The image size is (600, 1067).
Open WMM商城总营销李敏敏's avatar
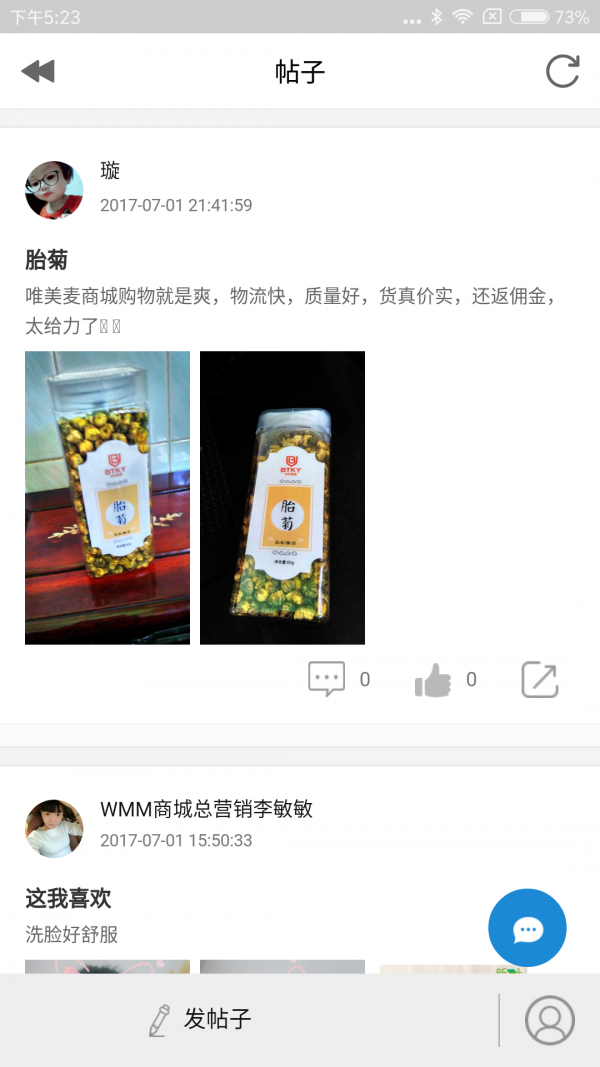pyautogui.click(x=54, y=828)
